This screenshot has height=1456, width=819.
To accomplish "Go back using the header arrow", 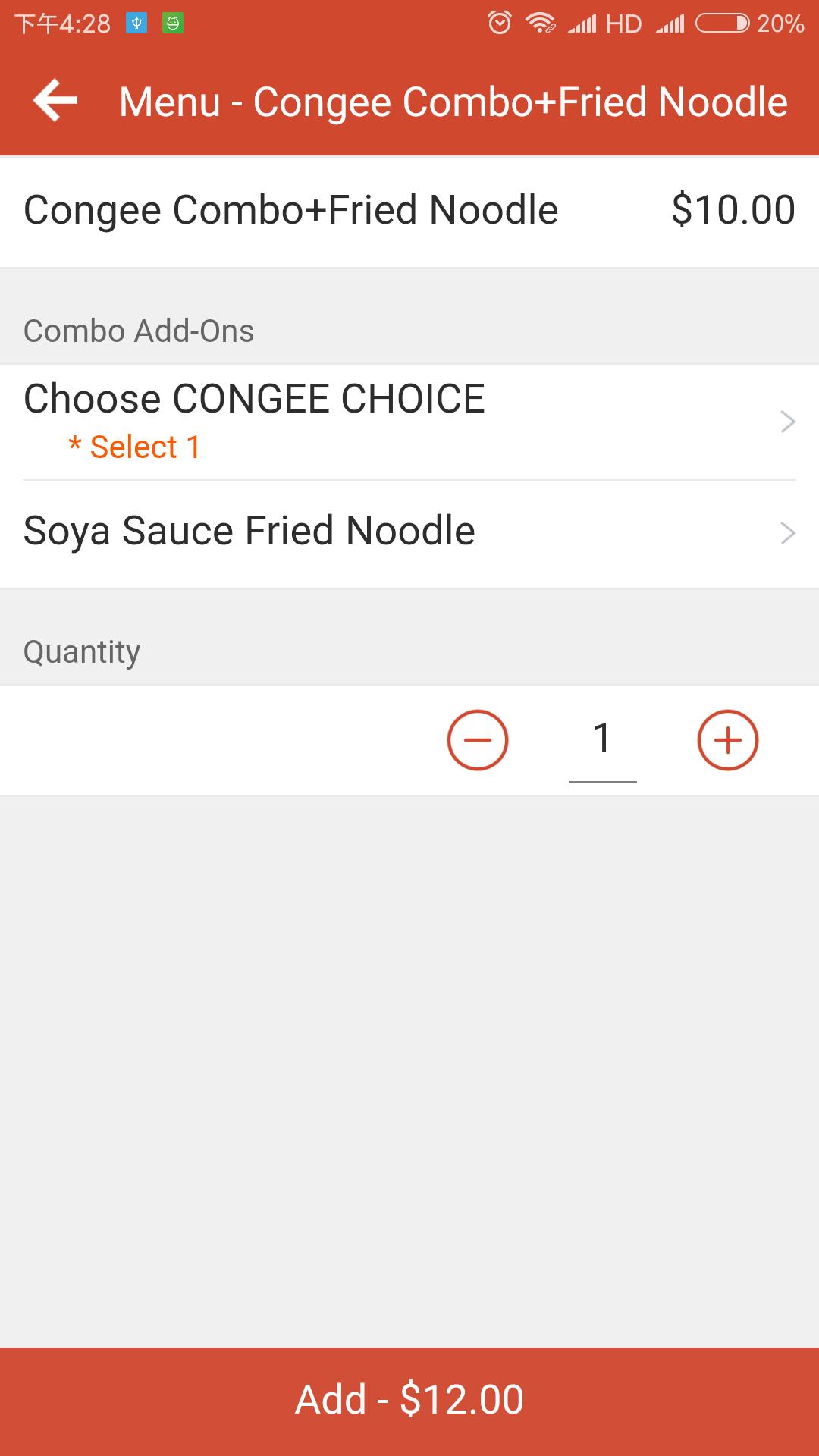I will click(x=55, y=101).
